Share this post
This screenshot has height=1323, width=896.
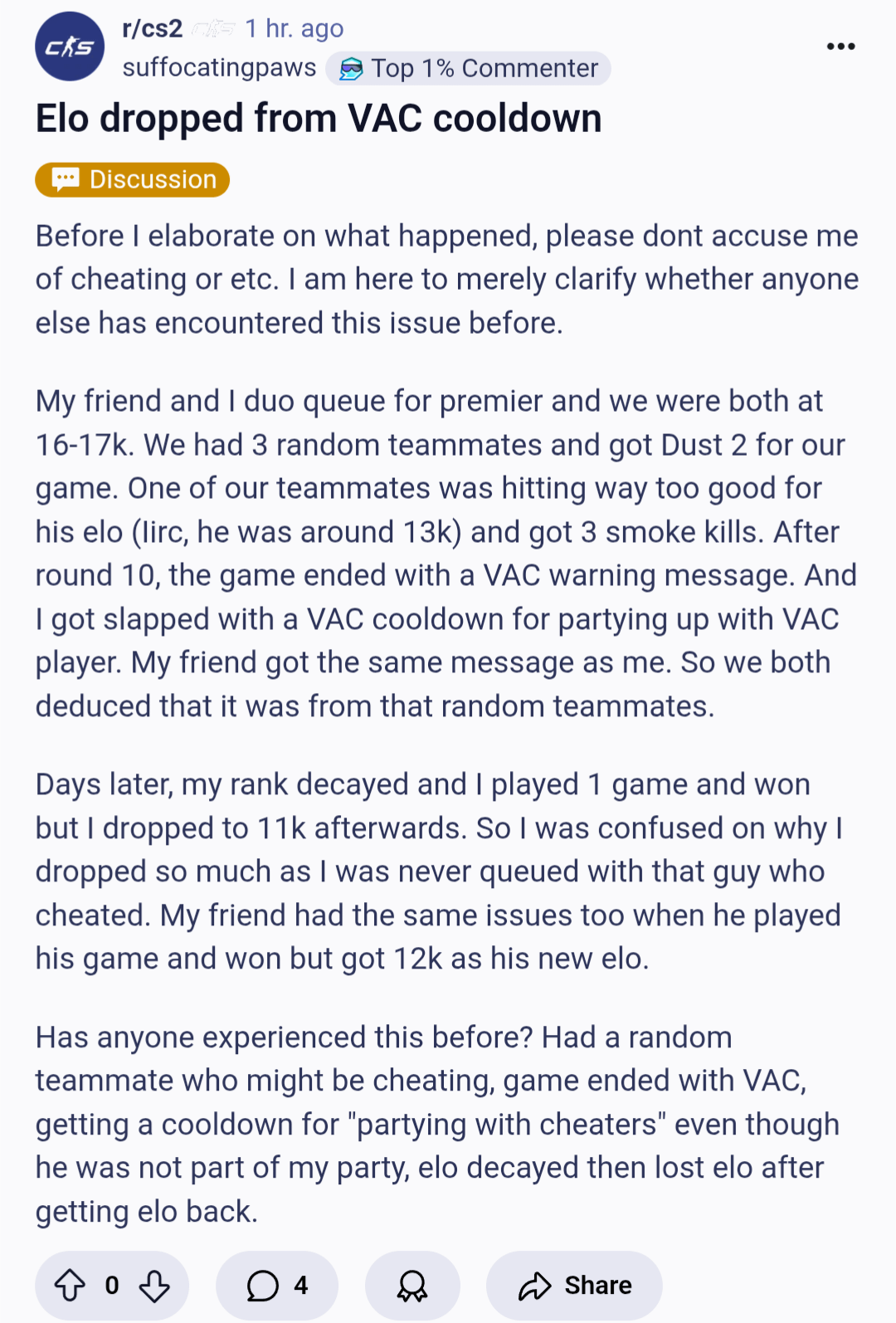[574, 1286]
